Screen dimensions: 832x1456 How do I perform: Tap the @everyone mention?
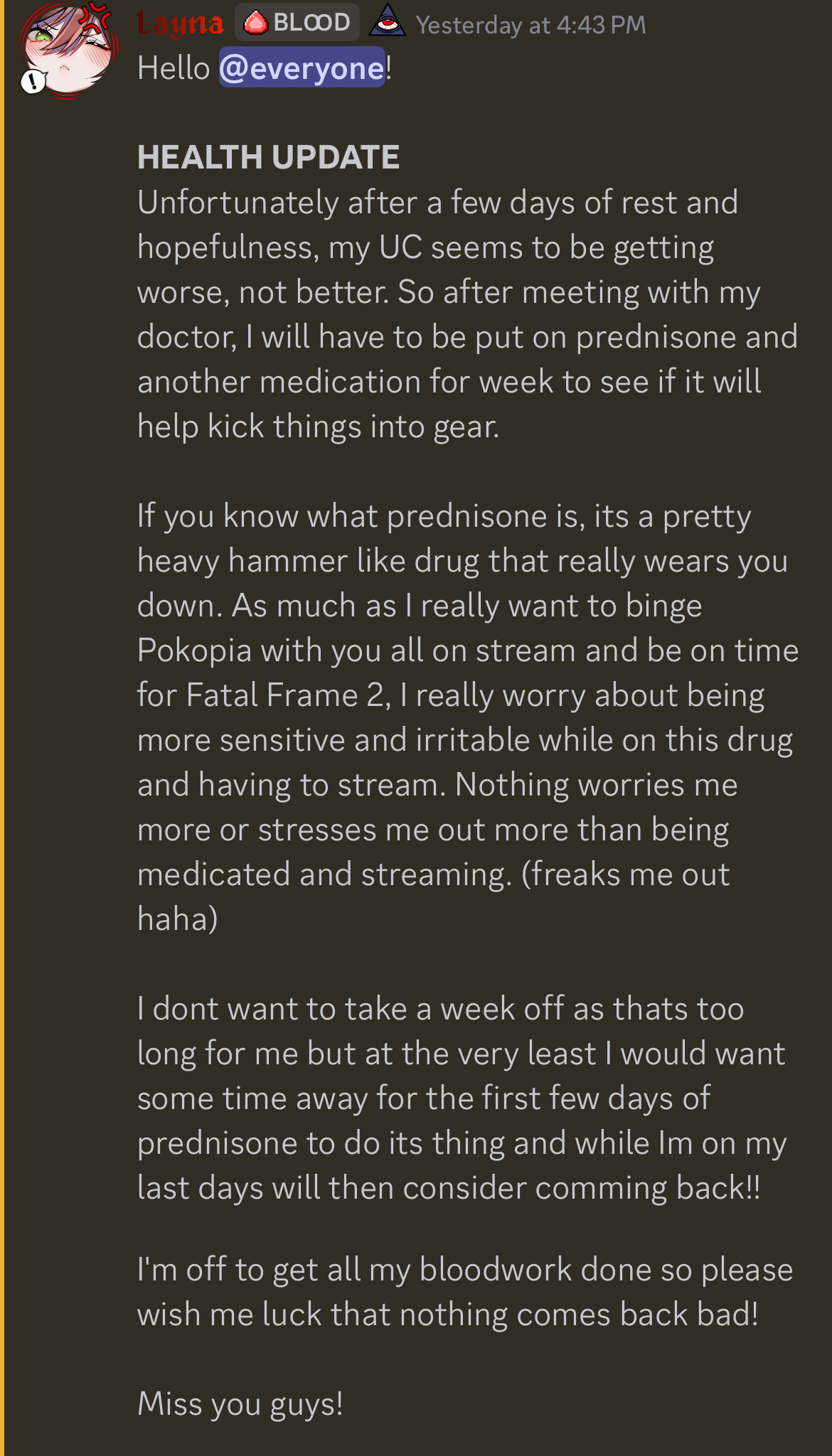pos(302,68)
